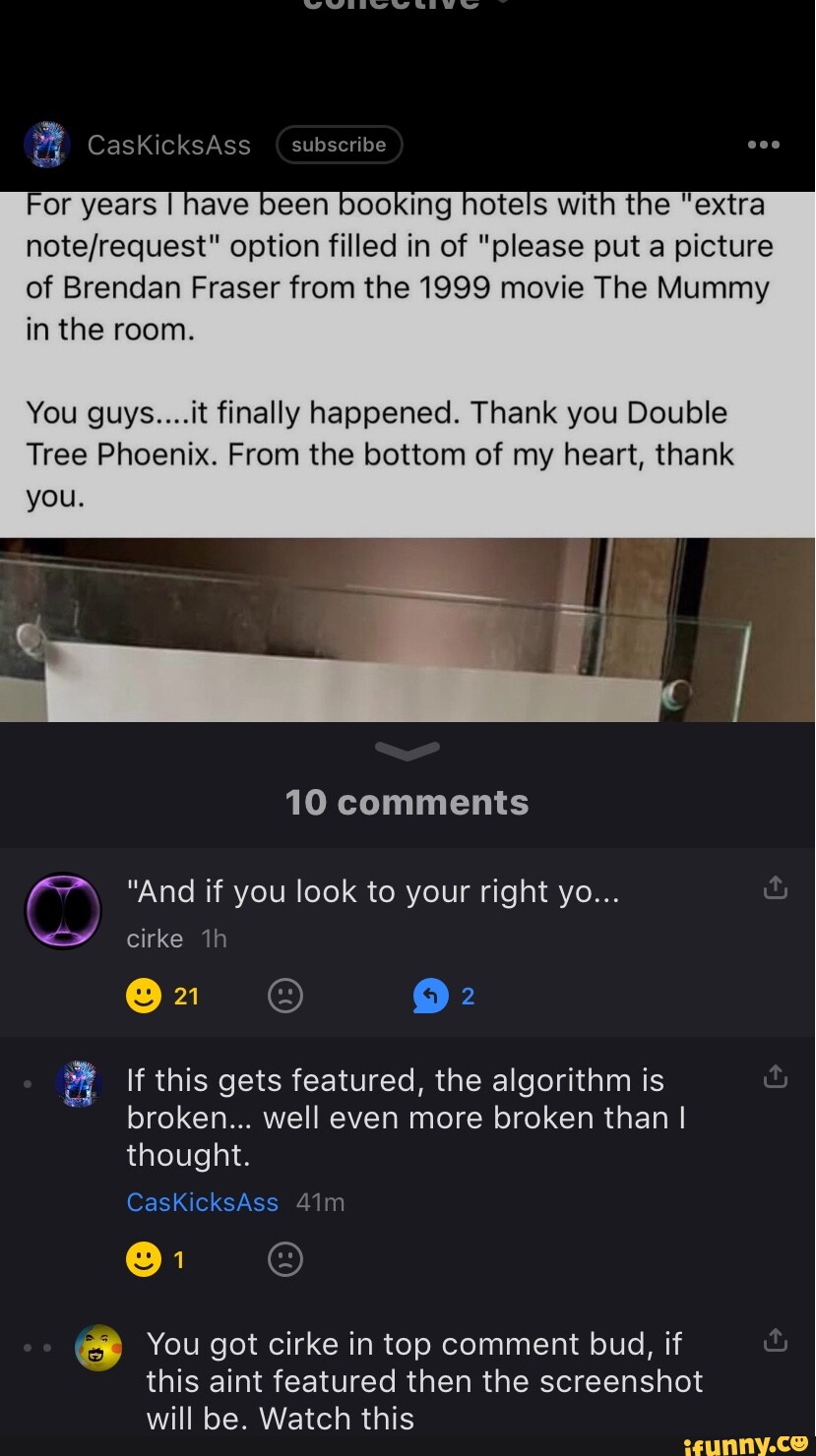Image resolution: width=816 pixels, height=1456 pixels.
Task: View the hotel post image
Action: pyautogui.click(x=408, y=630)
